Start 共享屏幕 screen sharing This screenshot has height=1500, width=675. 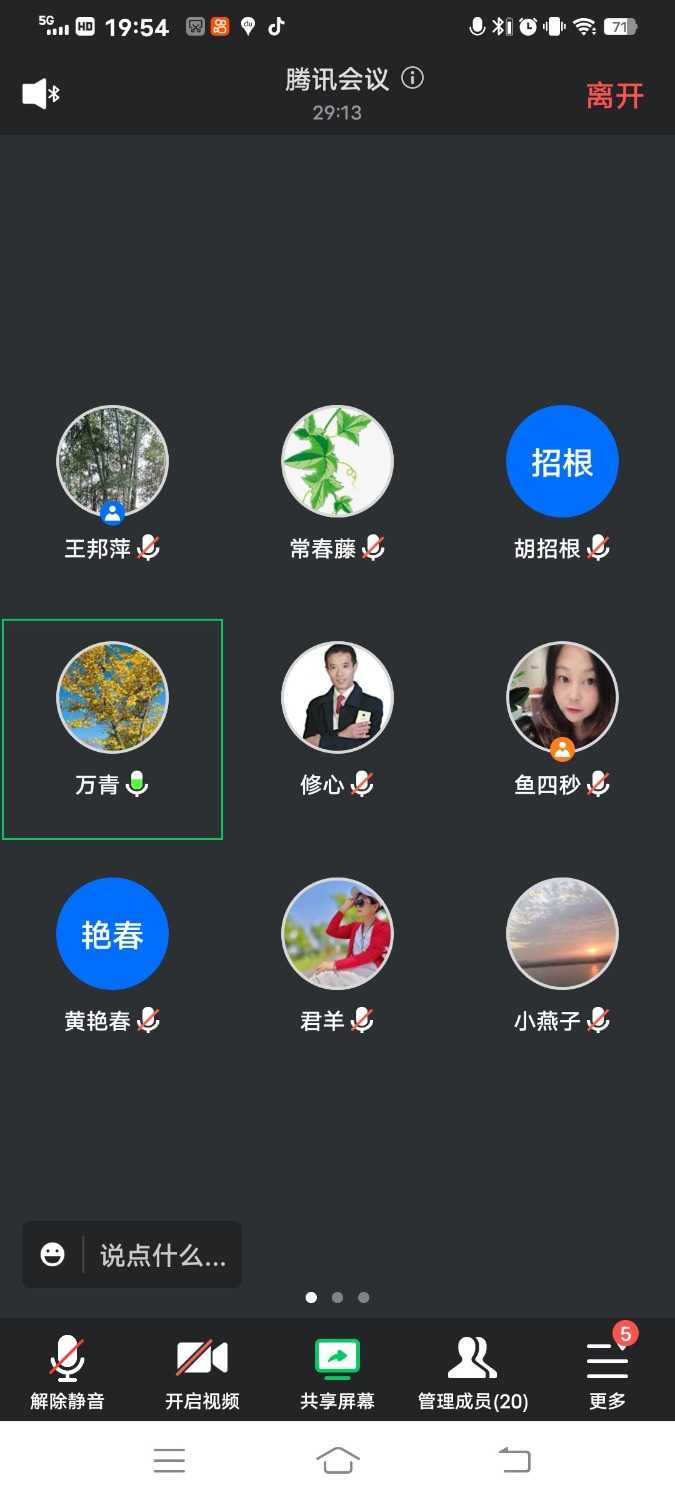pyautogui.click(x=337, y=1372)
